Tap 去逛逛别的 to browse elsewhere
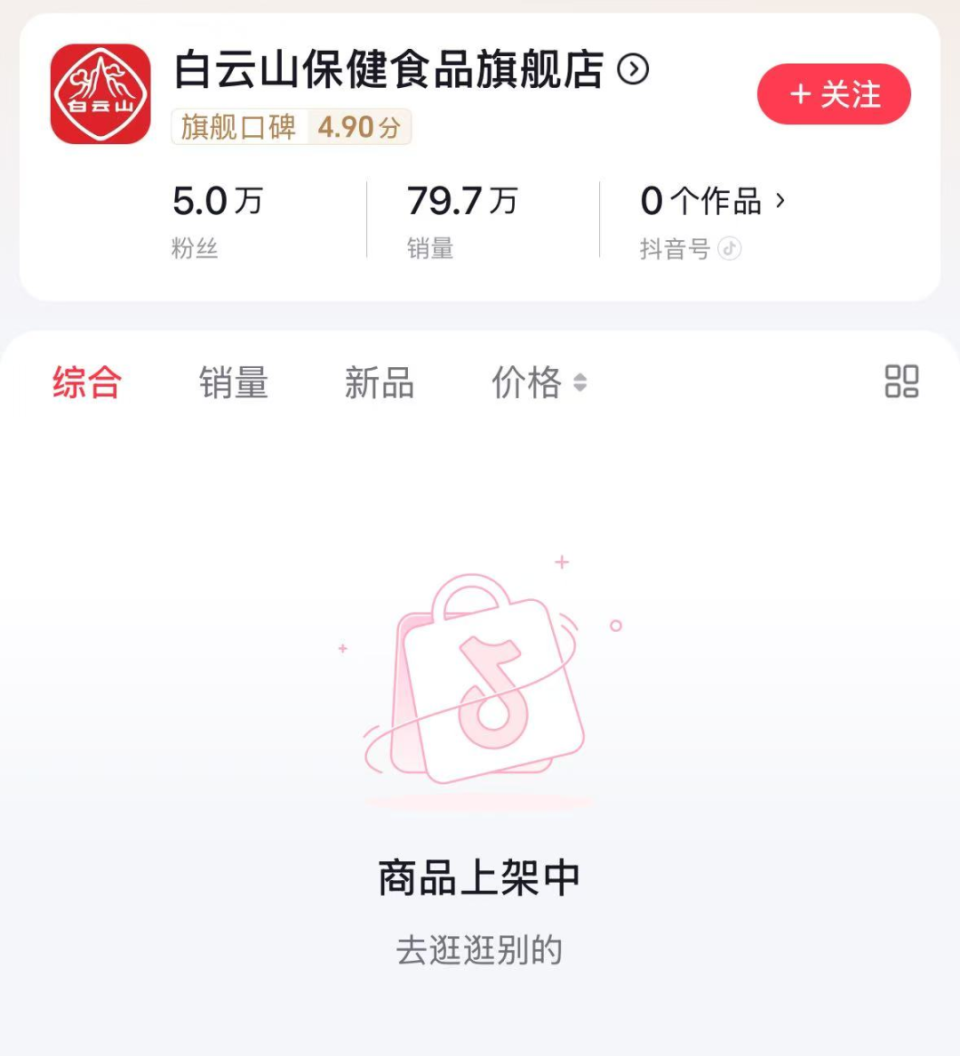The image size is (960, 1056). (x=478, y=950)
